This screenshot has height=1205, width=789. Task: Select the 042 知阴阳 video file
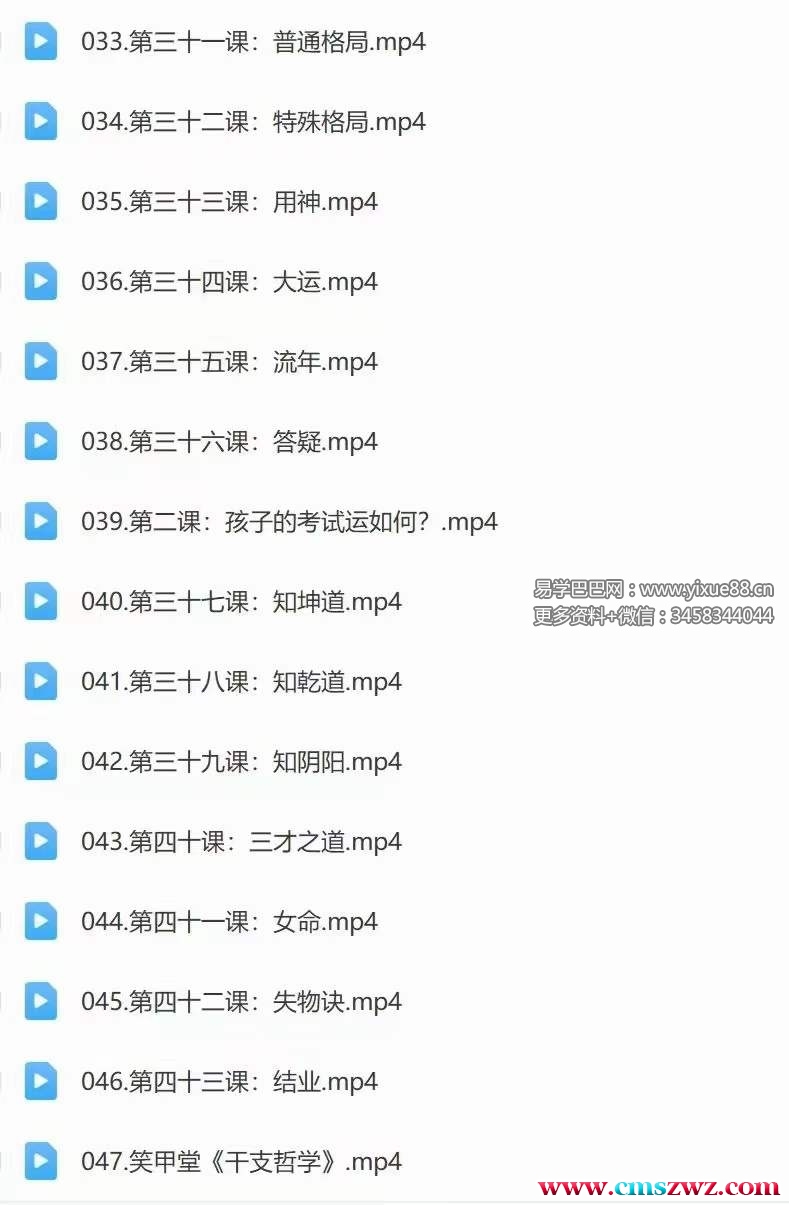click(241, 763)
